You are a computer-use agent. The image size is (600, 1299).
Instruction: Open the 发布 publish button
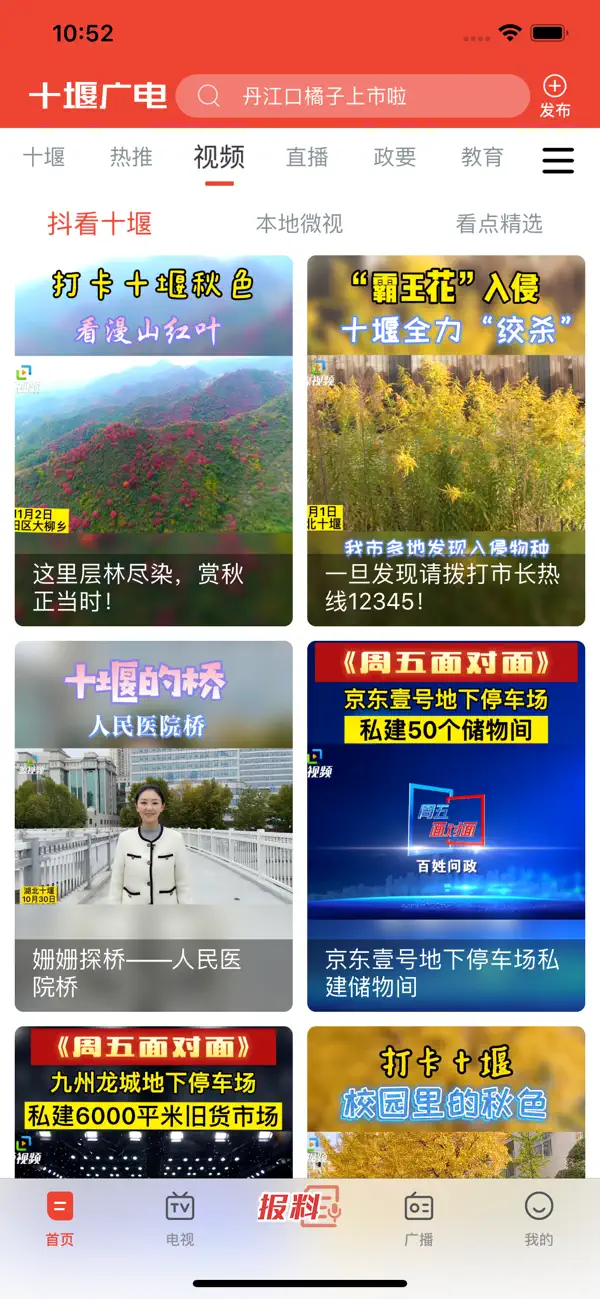click(x=555, y=97)
